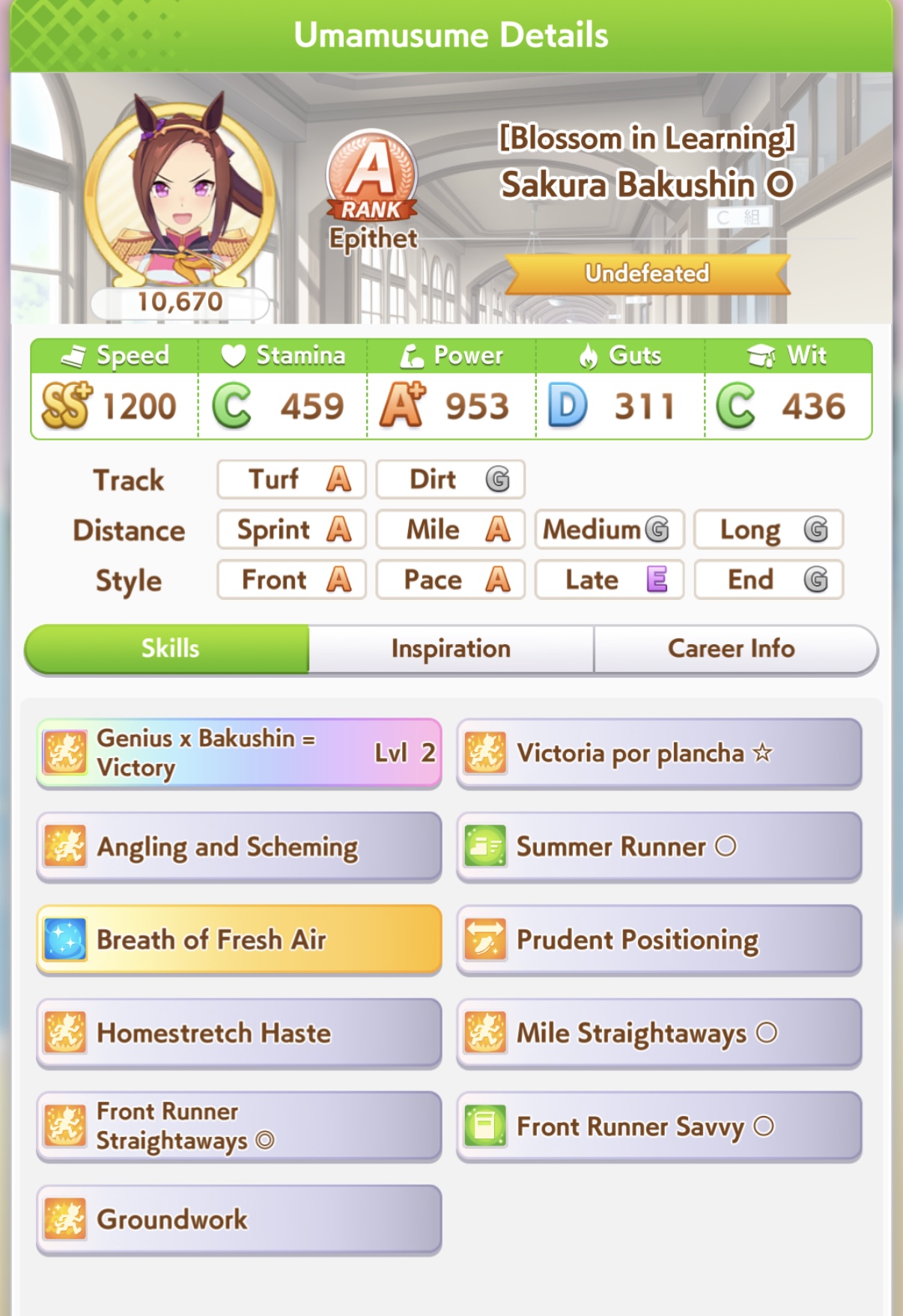Tap the Groundwork skill

point(239,1219)
